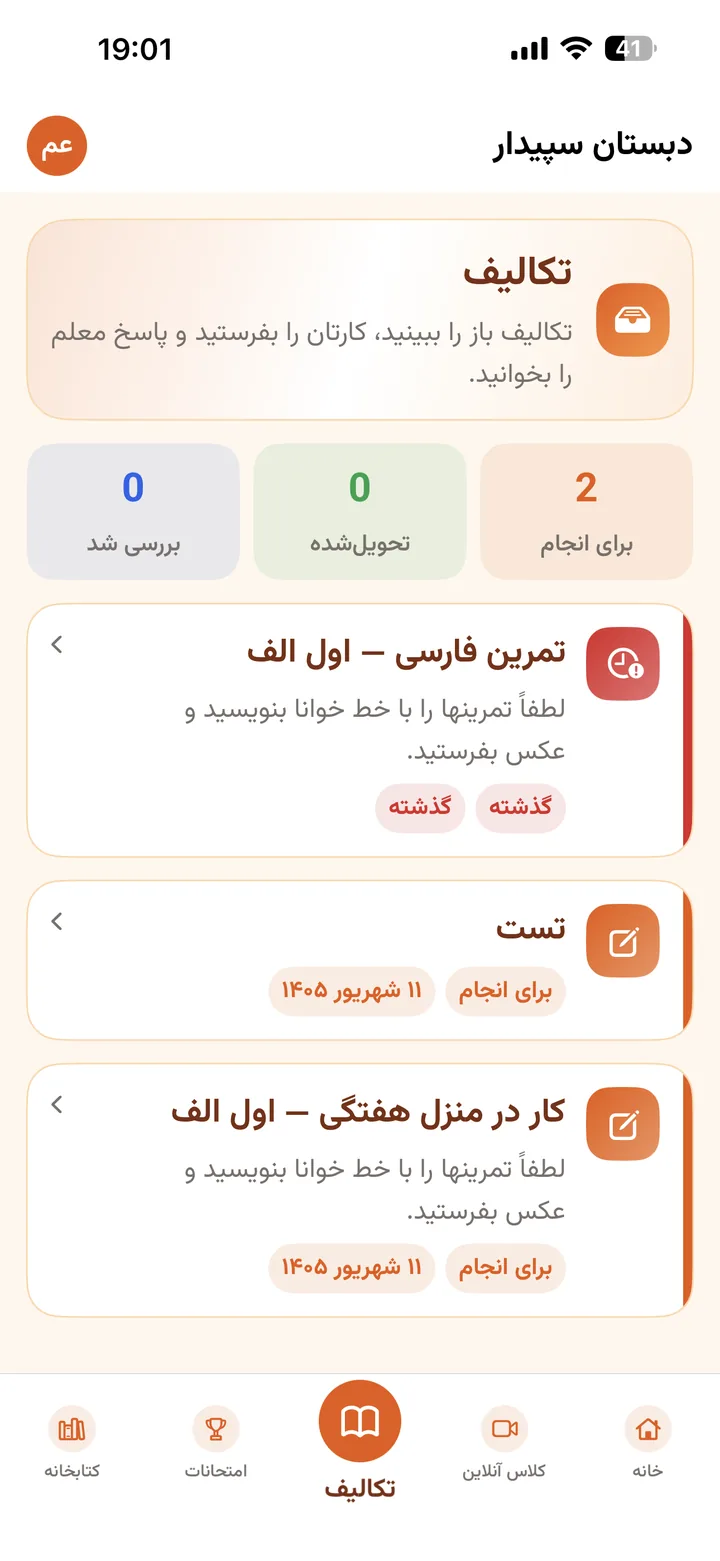Select the برای انجام counter card

tap(586, 512)
